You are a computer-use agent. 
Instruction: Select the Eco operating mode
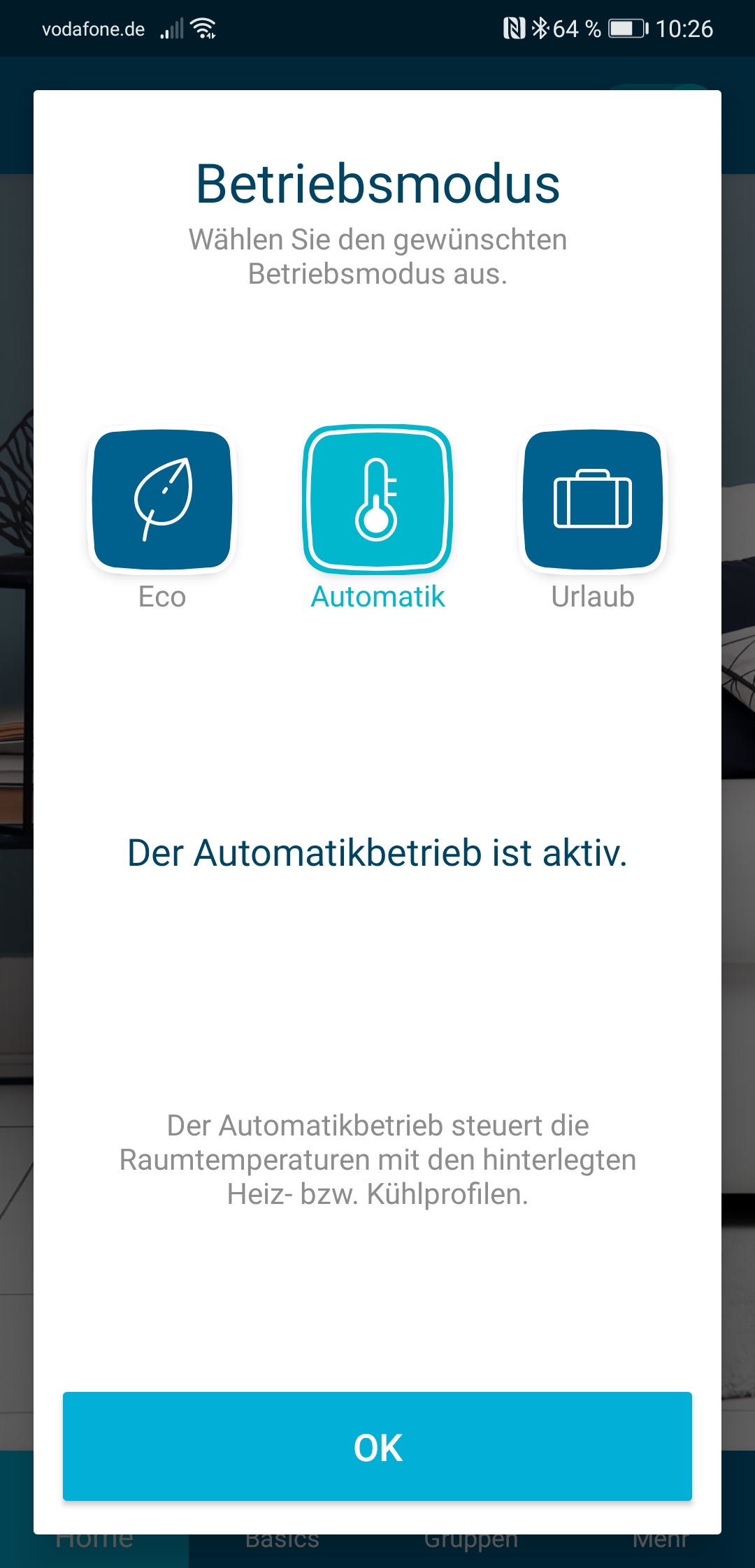[162, 499]
